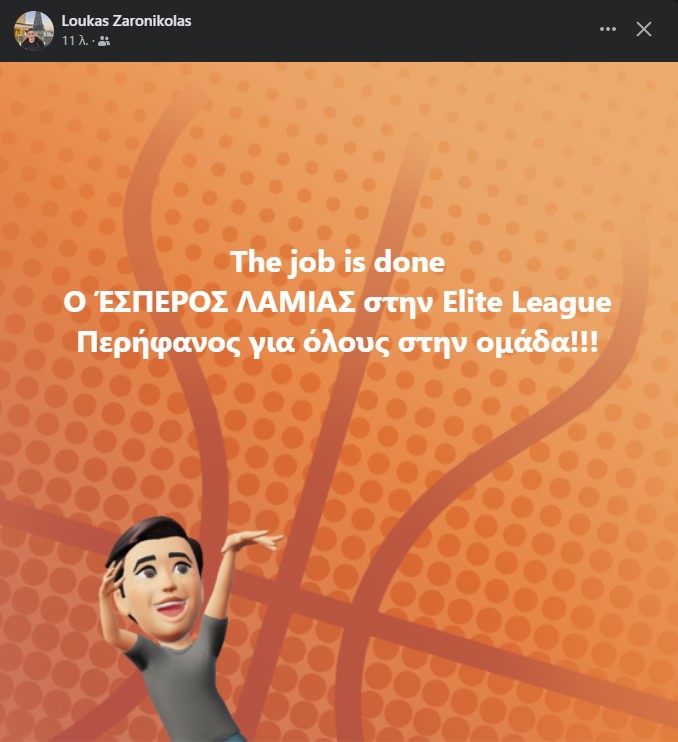Open Loukas Zaronikolas' profile picture

[x=33, y=30]
